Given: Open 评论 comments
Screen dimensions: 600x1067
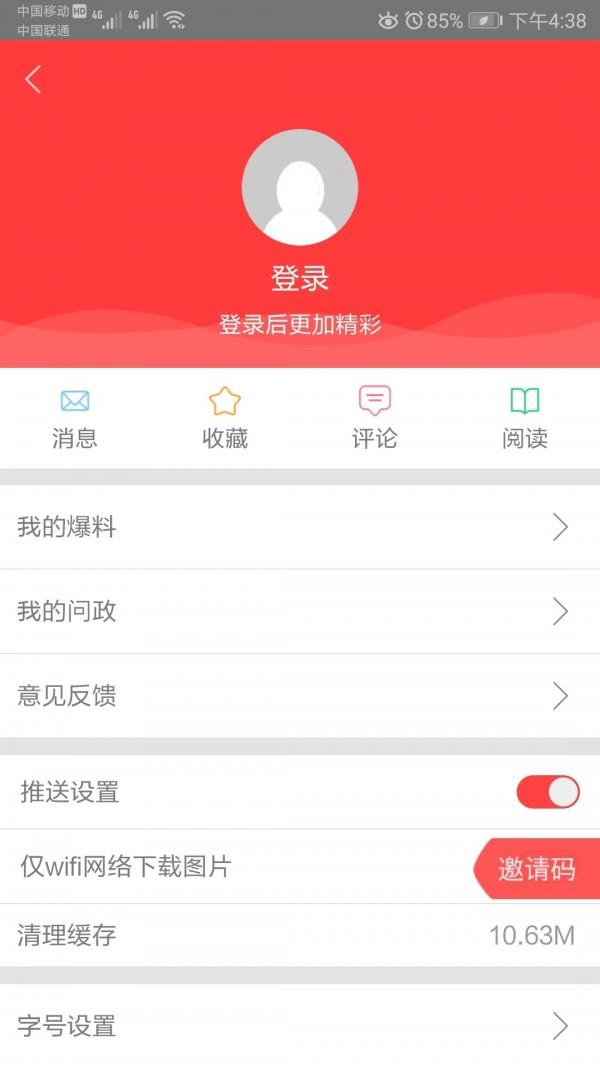Looking at the screenshot, I should tap(375, 418).
